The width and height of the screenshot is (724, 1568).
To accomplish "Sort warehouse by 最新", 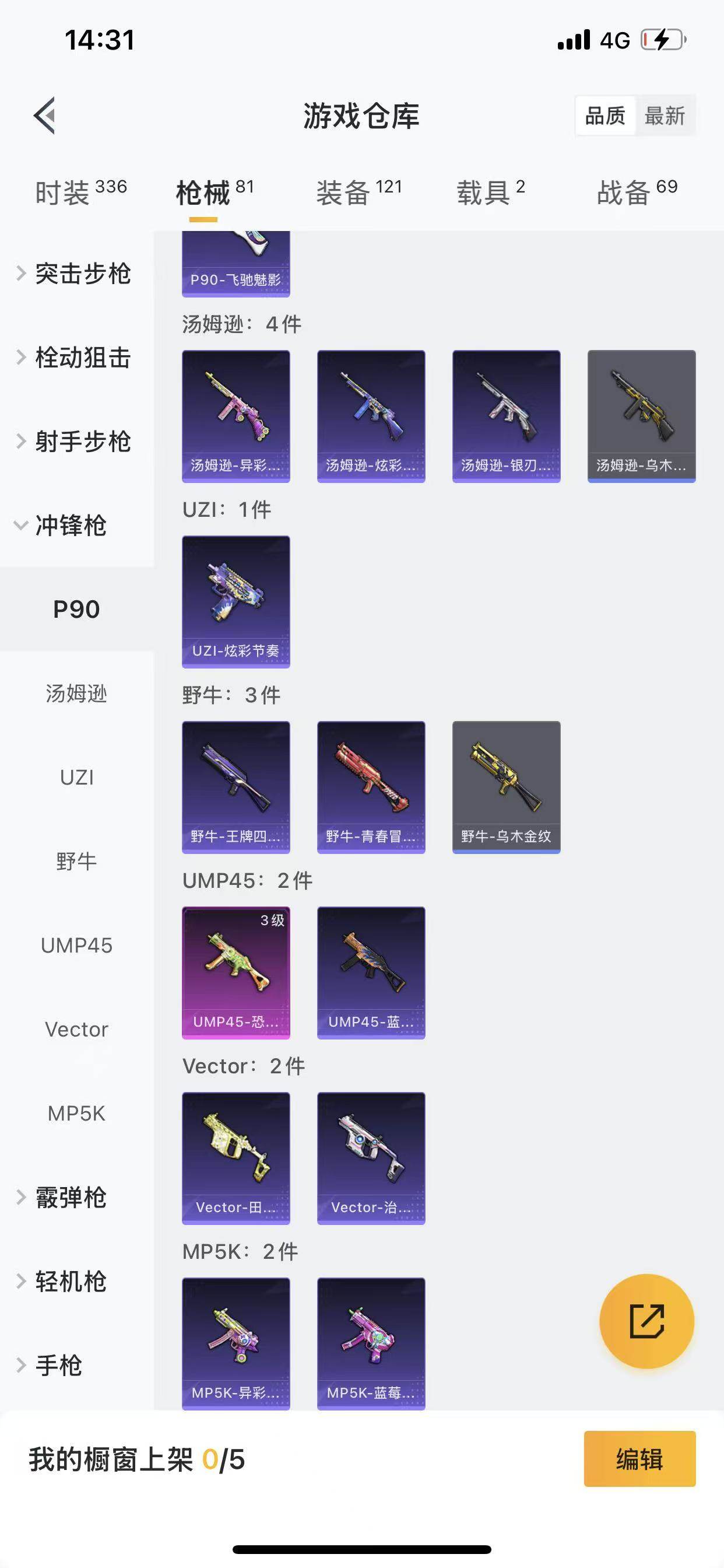I will coord(665,115).
